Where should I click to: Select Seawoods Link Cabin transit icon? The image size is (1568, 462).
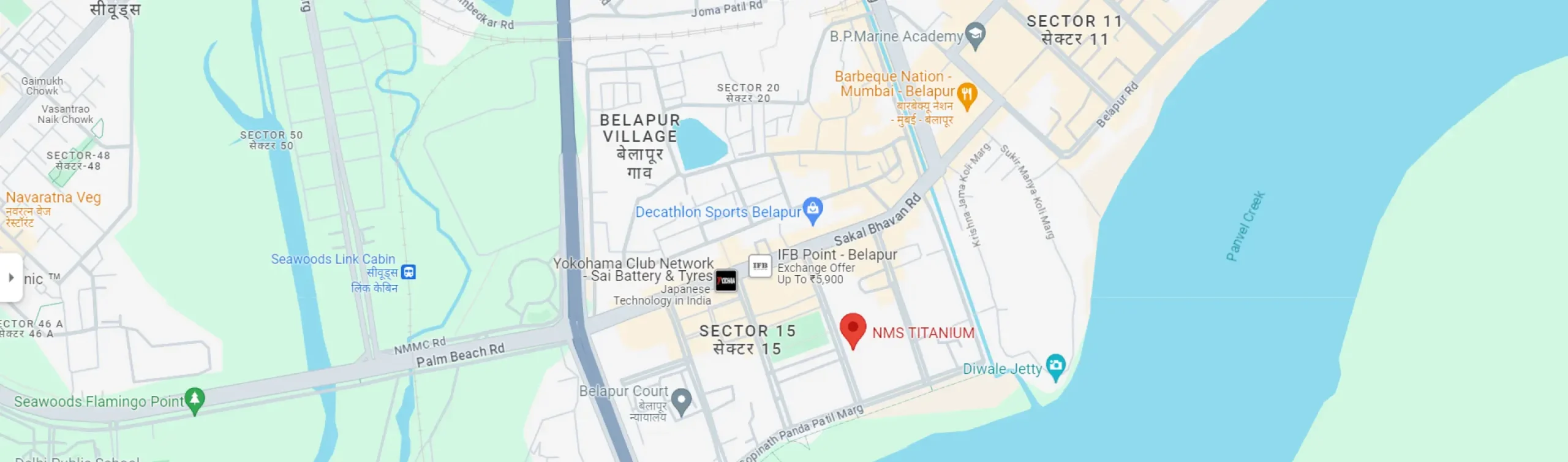point(409,272)
